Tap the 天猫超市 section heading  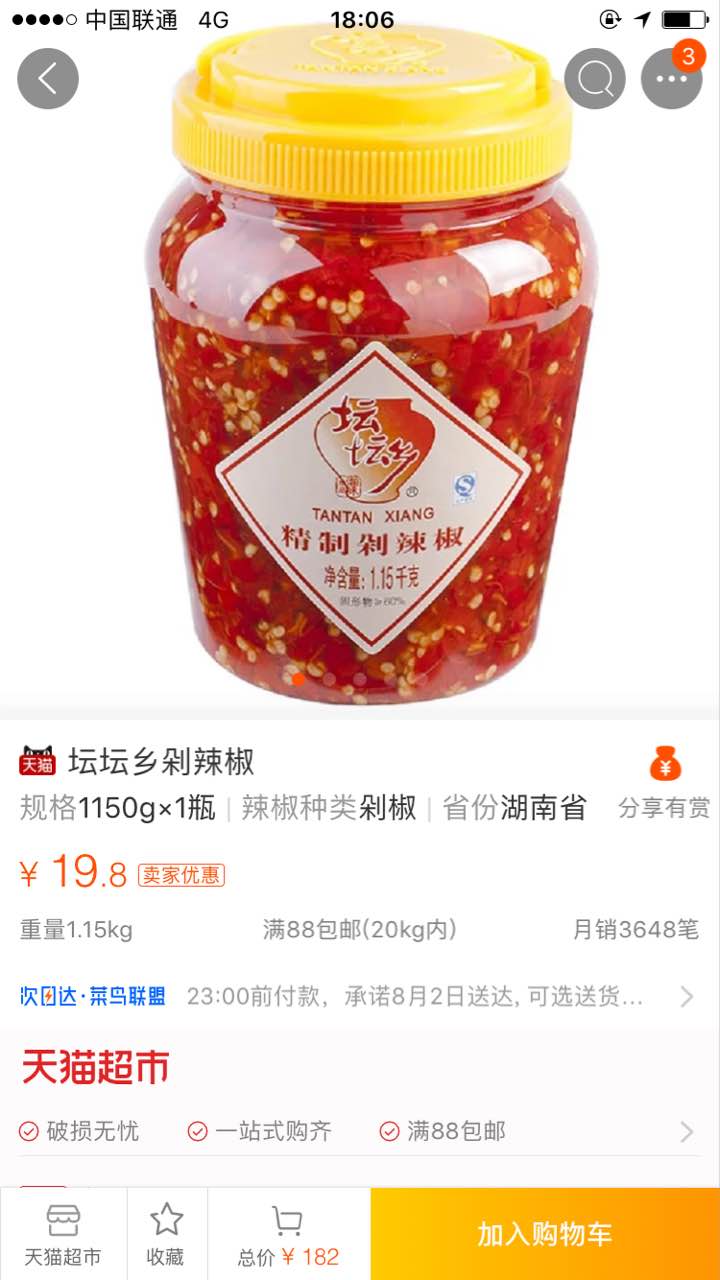pyautogui.click(x=85, y=1066)
